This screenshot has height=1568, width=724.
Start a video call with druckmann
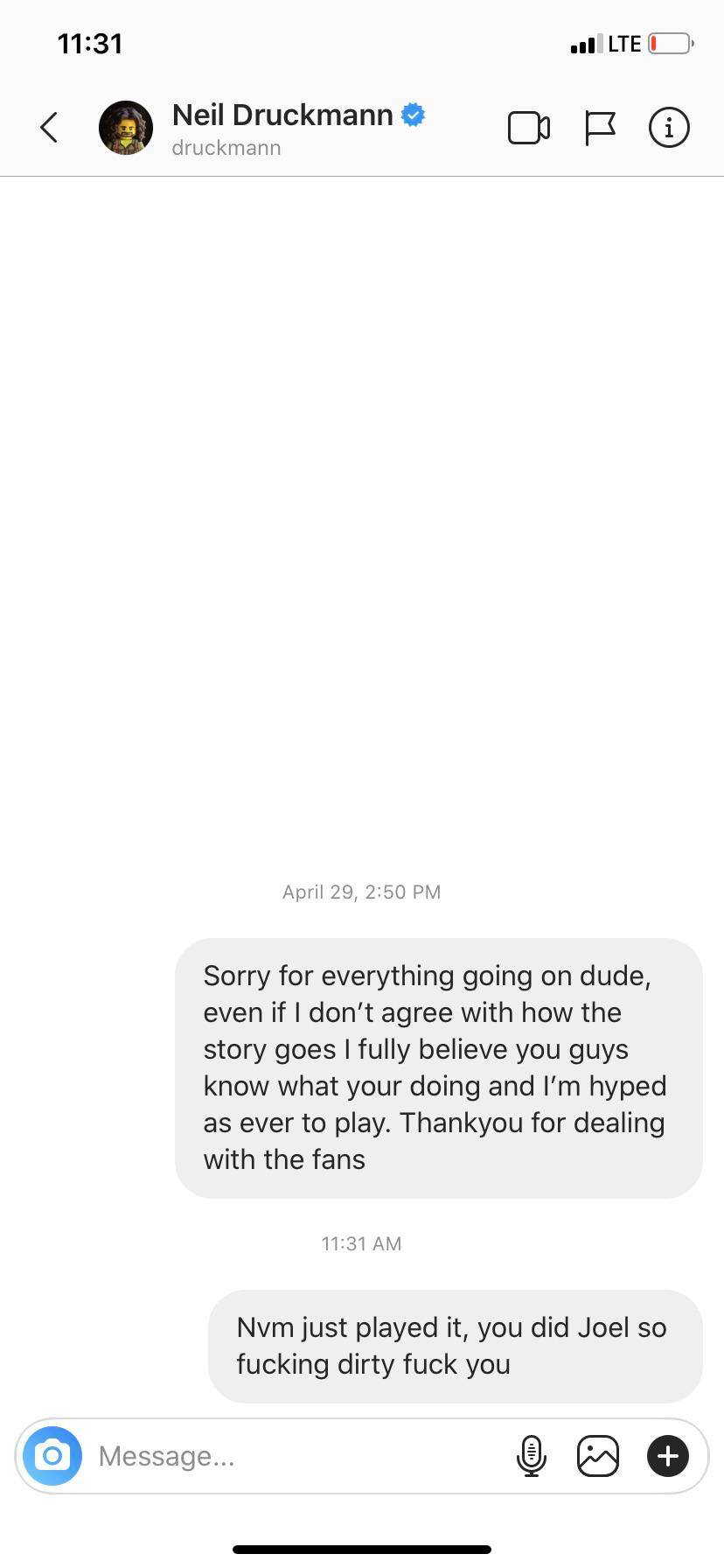point(529,128)
